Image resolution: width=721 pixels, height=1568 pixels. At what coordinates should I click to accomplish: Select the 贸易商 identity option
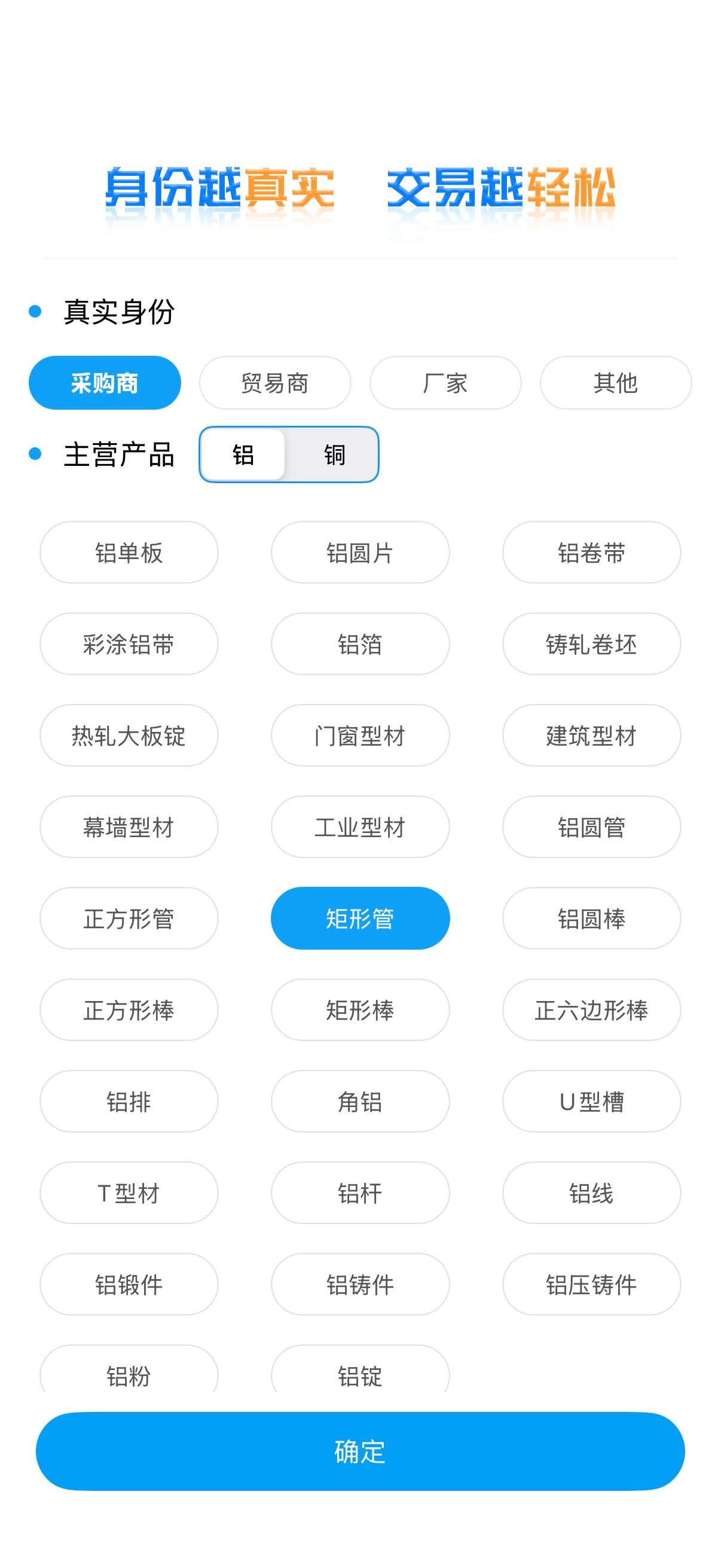274,383
